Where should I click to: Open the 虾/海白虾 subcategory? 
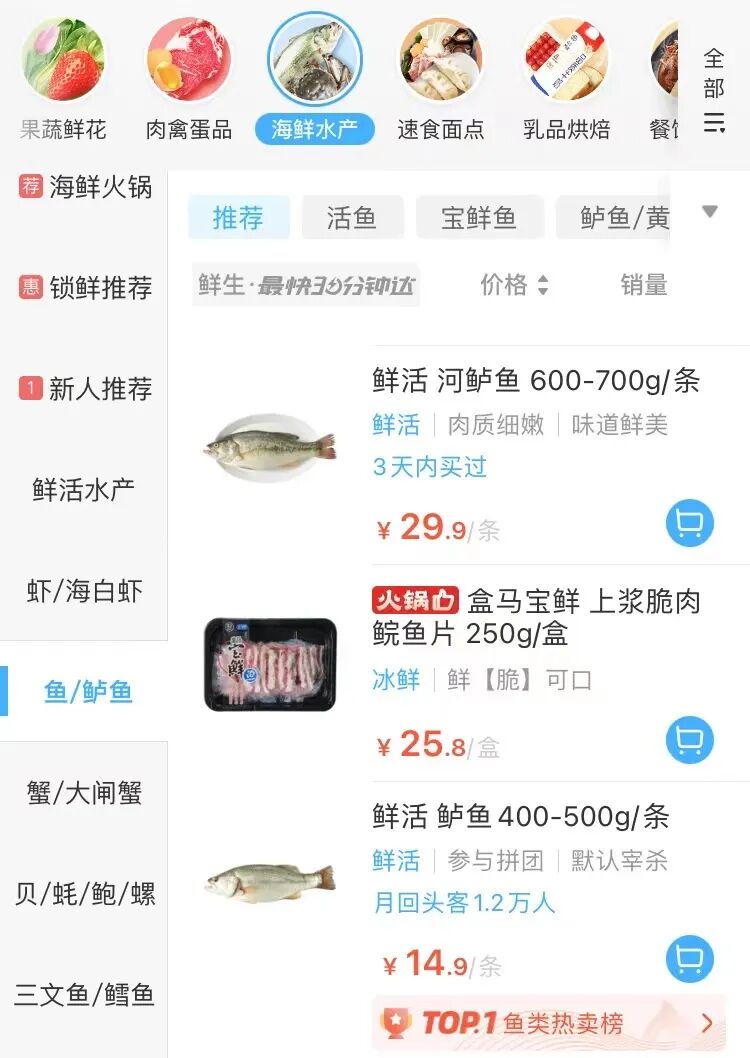(x=84, y=591)
